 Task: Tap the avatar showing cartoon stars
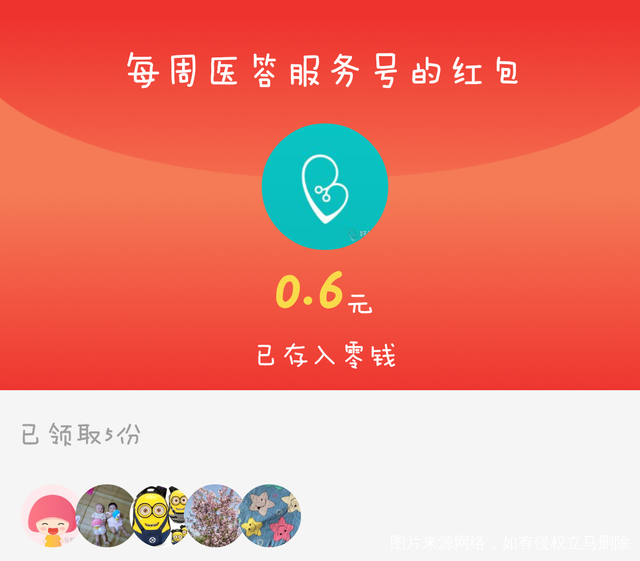click(270, 516)
